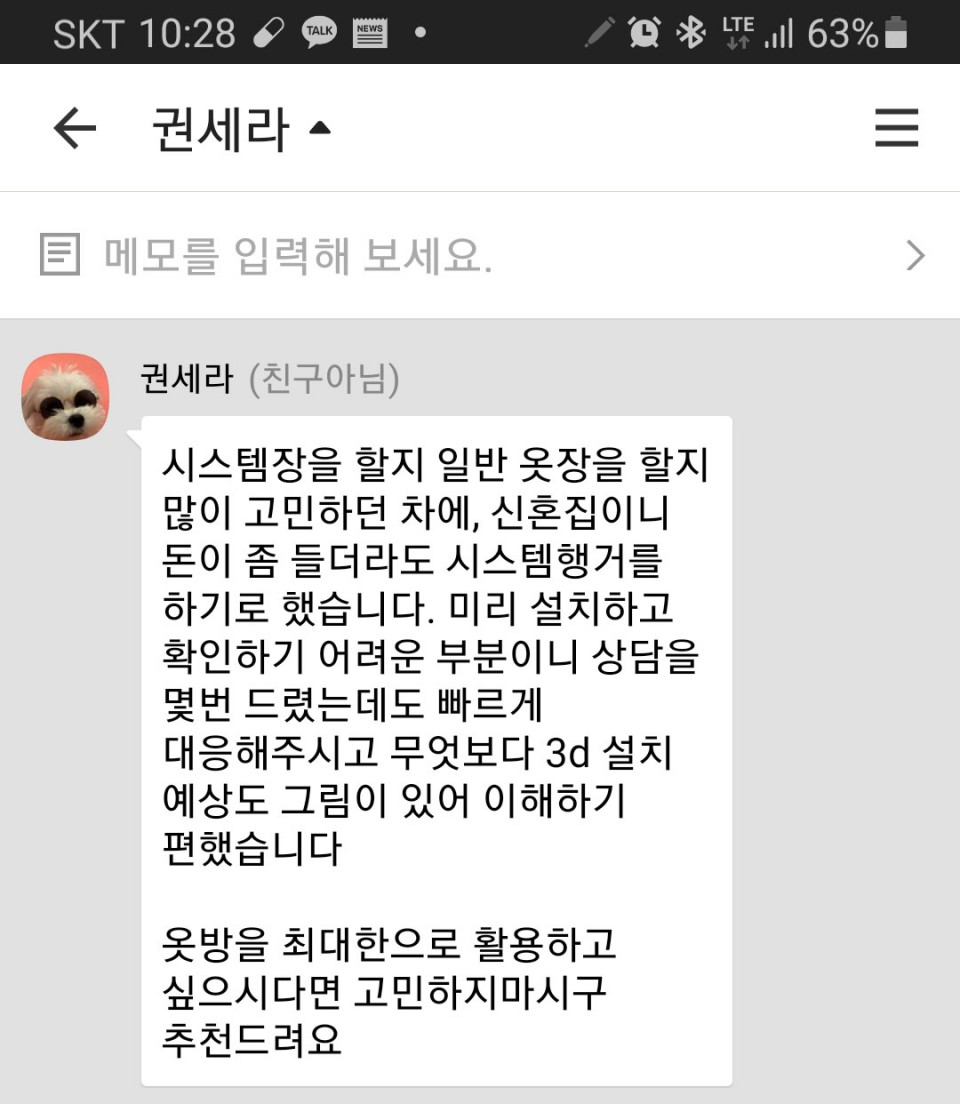Open the hamburger menu
The image size is (960, 1104).
tap(895, 129)
